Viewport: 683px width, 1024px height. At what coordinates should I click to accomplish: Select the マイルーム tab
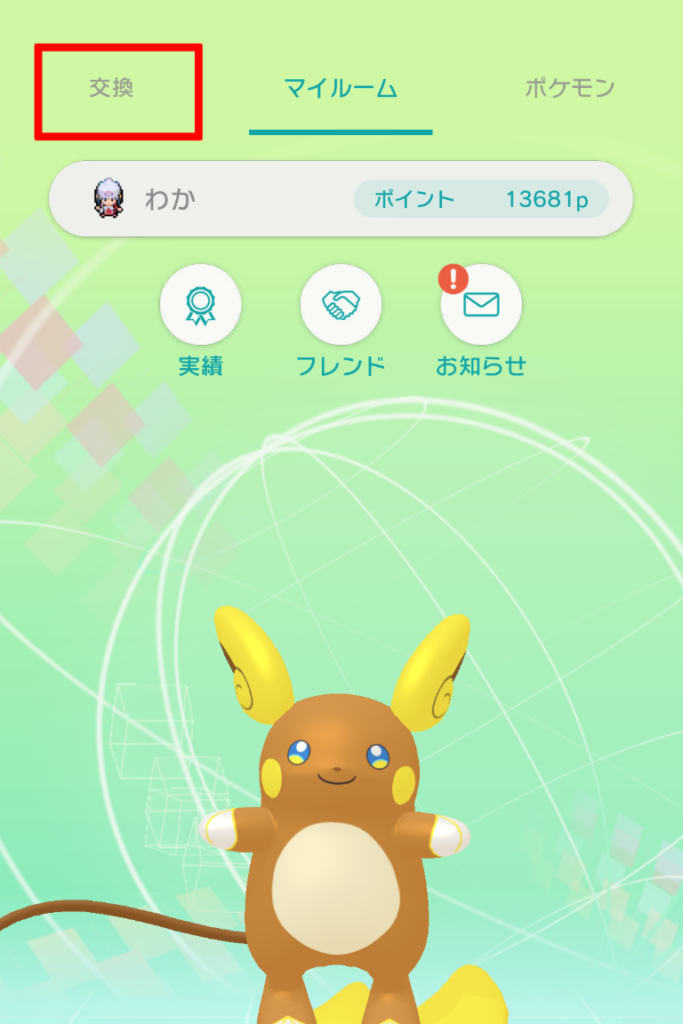[x=340, y=89]
